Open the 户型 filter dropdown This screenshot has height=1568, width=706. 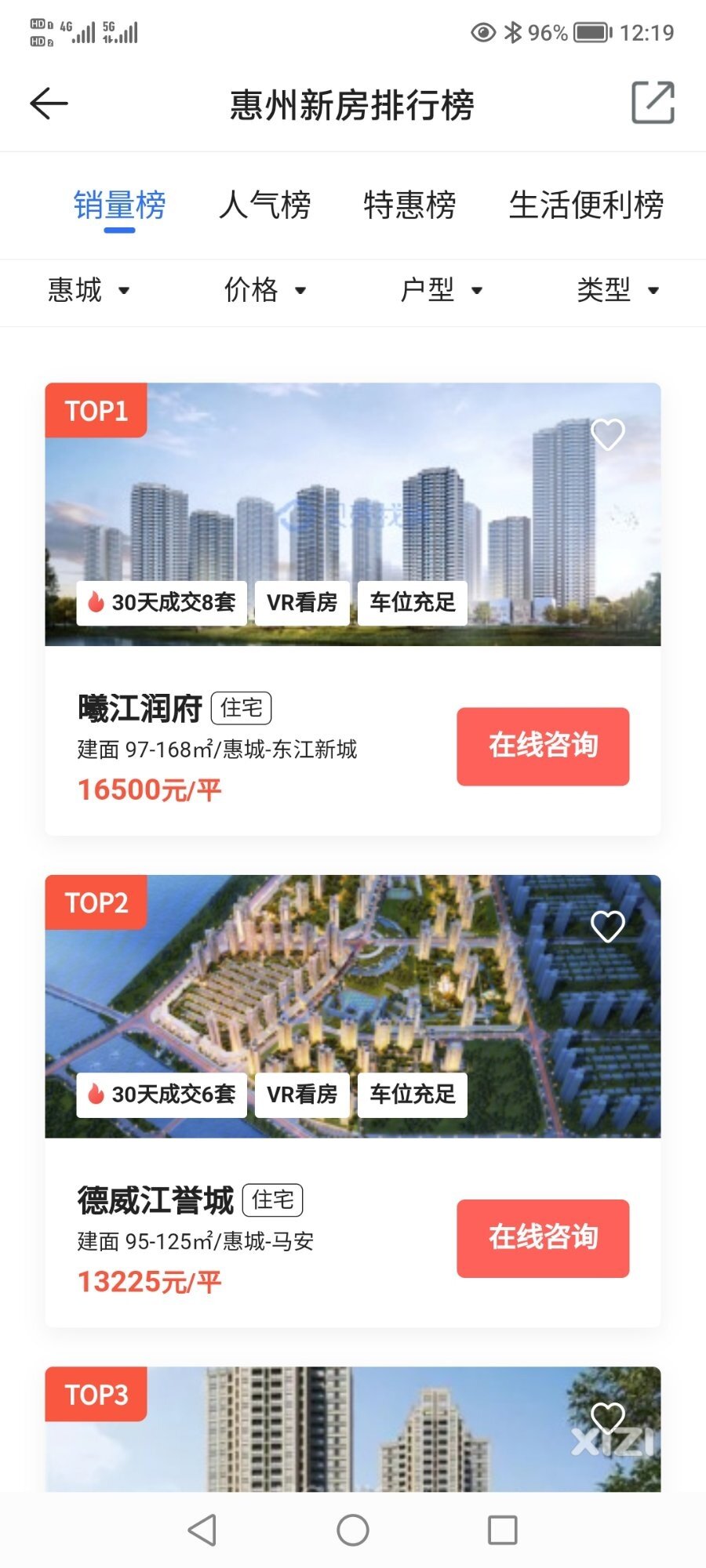441,290
